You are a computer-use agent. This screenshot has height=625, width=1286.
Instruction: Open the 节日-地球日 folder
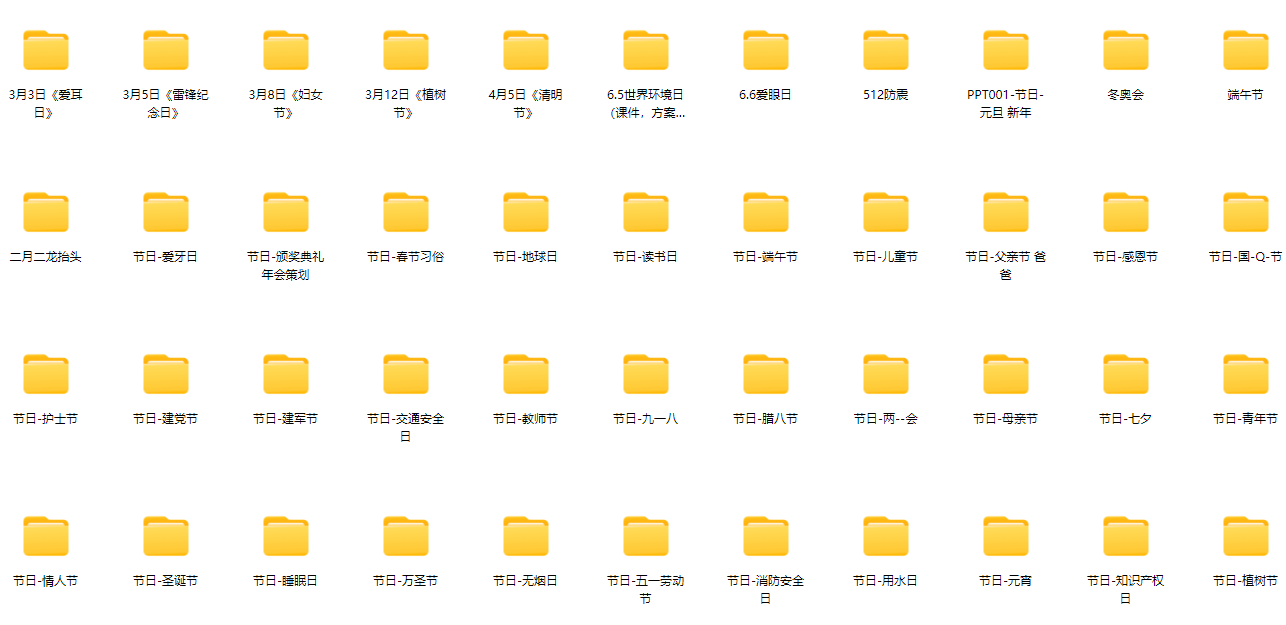[x=525, y=213]
